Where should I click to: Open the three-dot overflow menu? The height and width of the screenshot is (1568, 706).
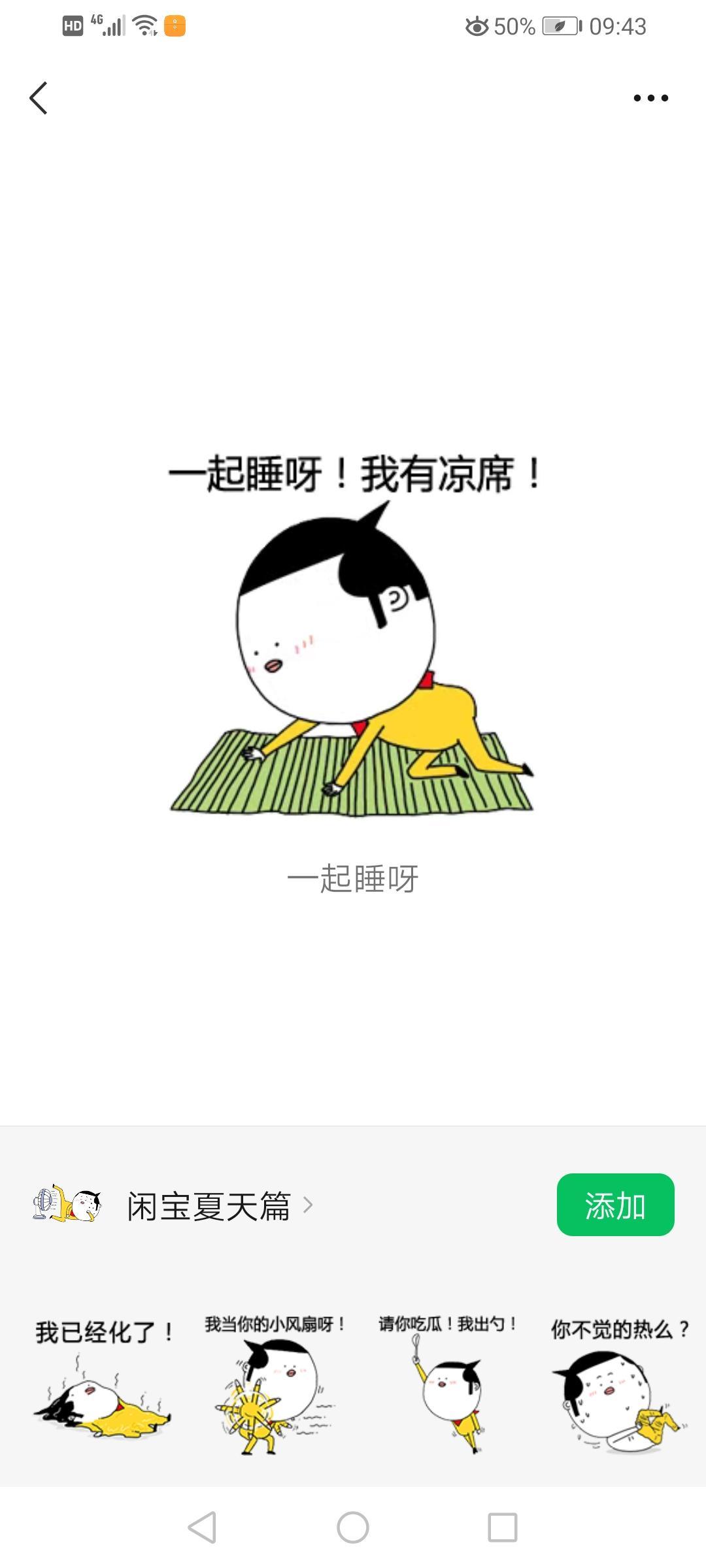click(651, 98)
